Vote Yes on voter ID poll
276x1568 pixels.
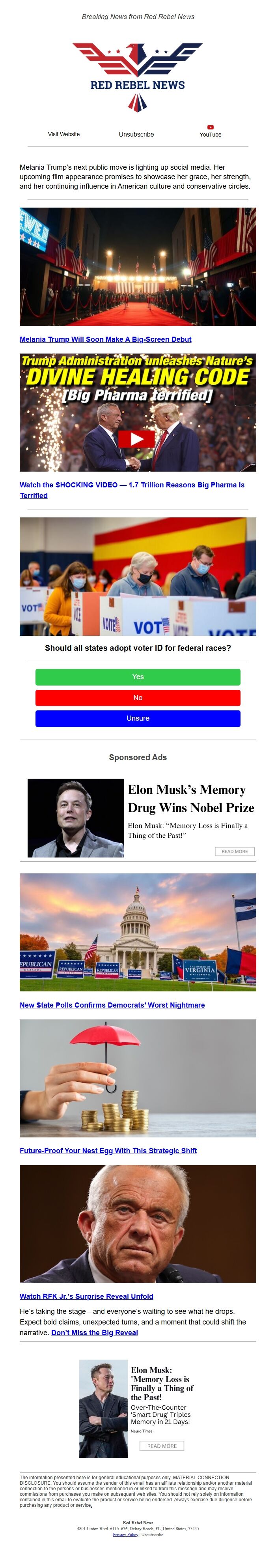click(137, 677)
